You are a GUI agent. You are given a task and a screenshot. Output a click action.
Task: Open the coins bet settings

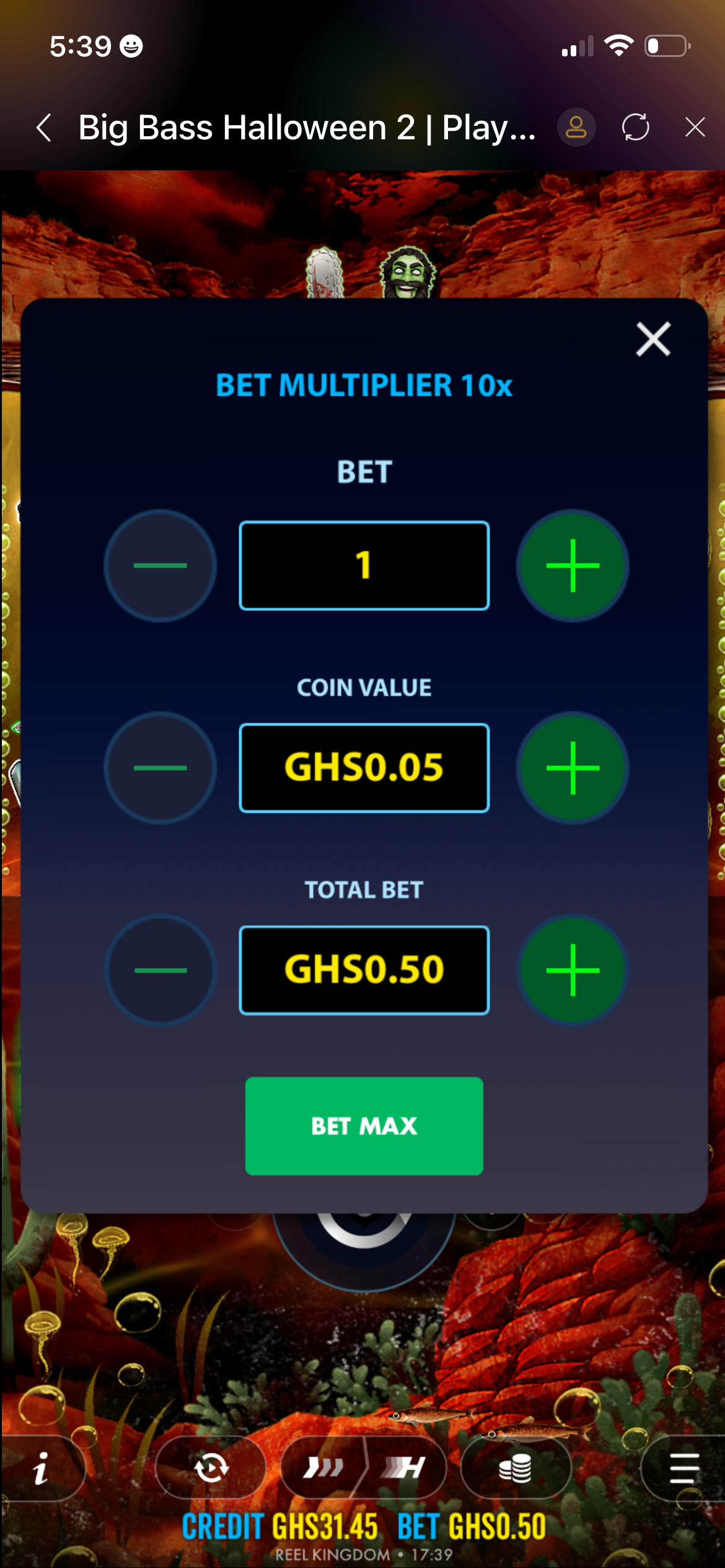click(515, 1468)
